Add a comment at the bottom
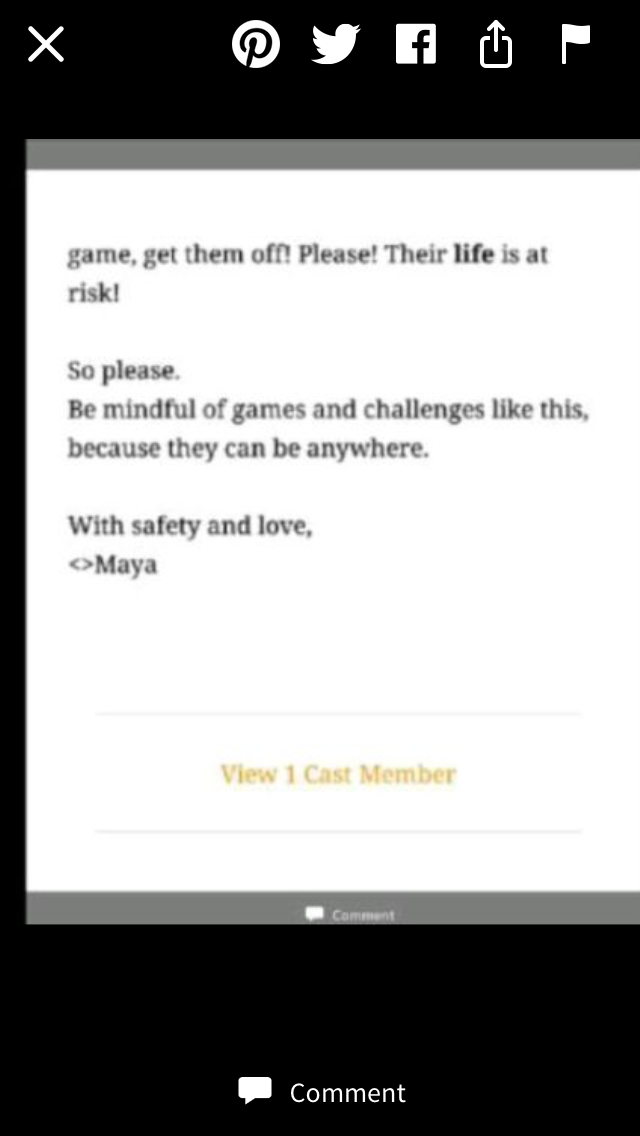 (322, 1092)
